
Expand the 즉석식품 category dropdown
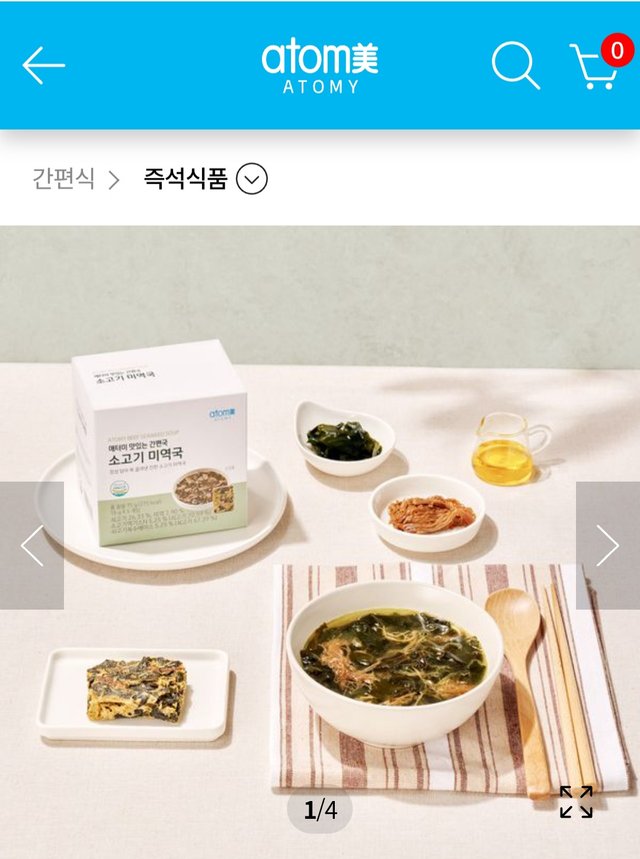tap(252, 180)
